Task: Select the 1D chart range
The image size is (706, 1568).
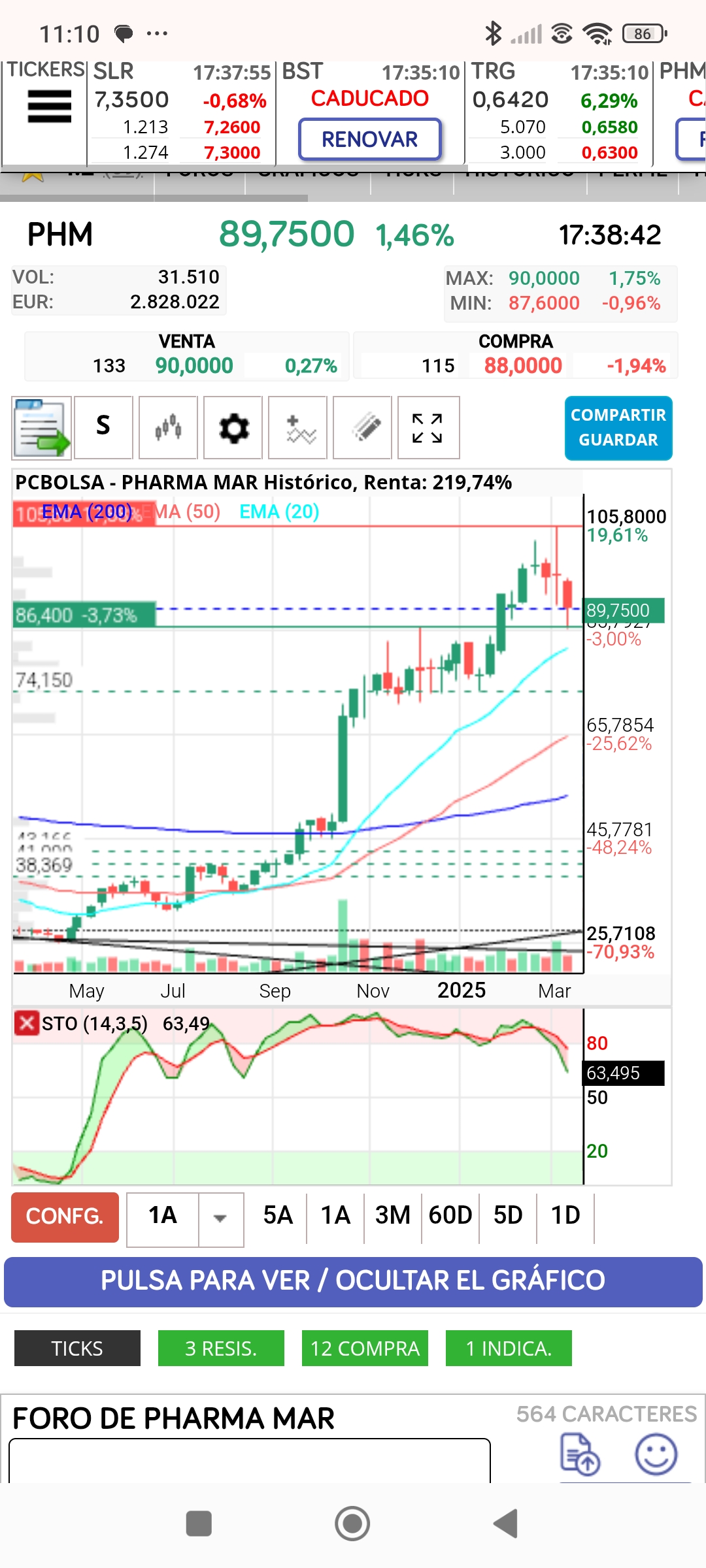Action: (565, 1215)
